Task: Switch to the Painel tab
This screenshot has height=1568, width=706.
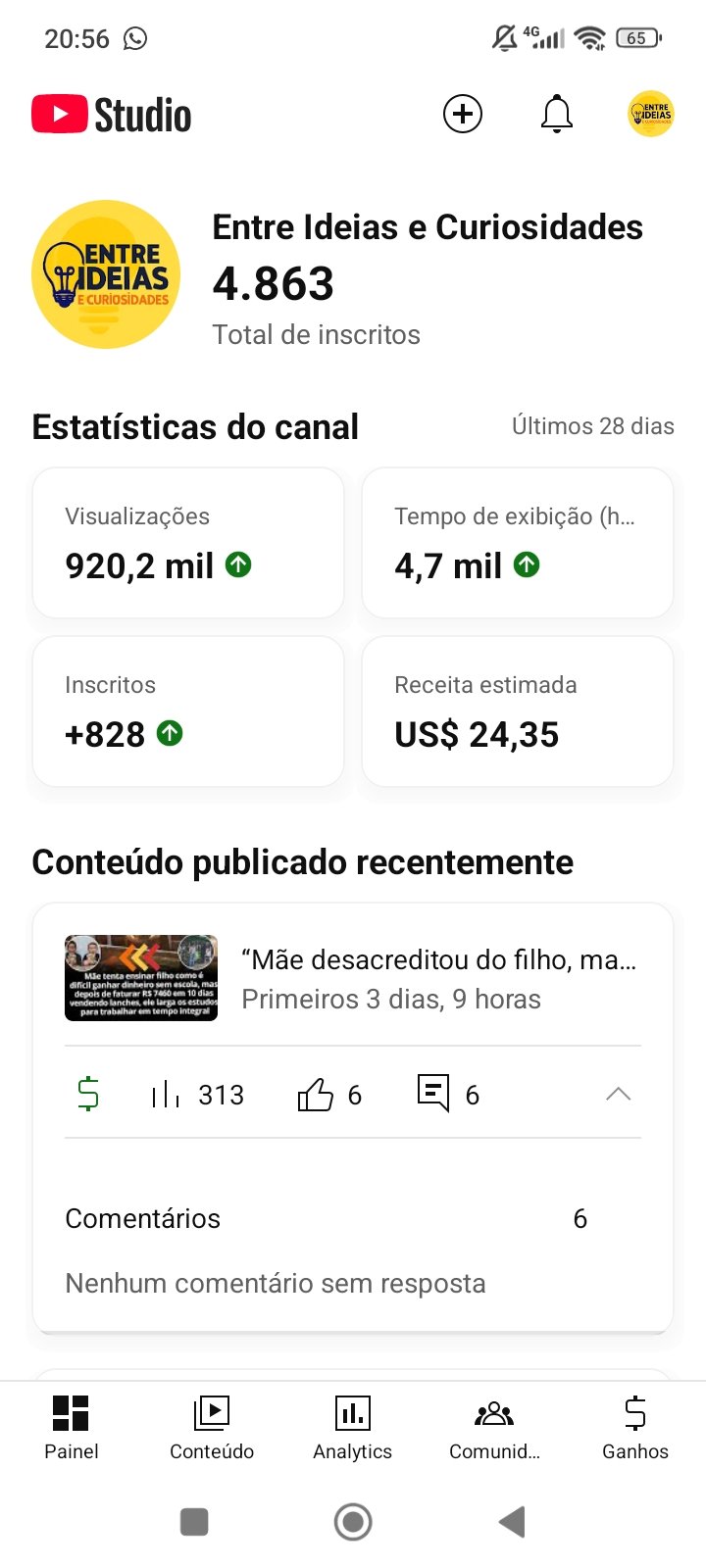Action: tap(71, 1427)
